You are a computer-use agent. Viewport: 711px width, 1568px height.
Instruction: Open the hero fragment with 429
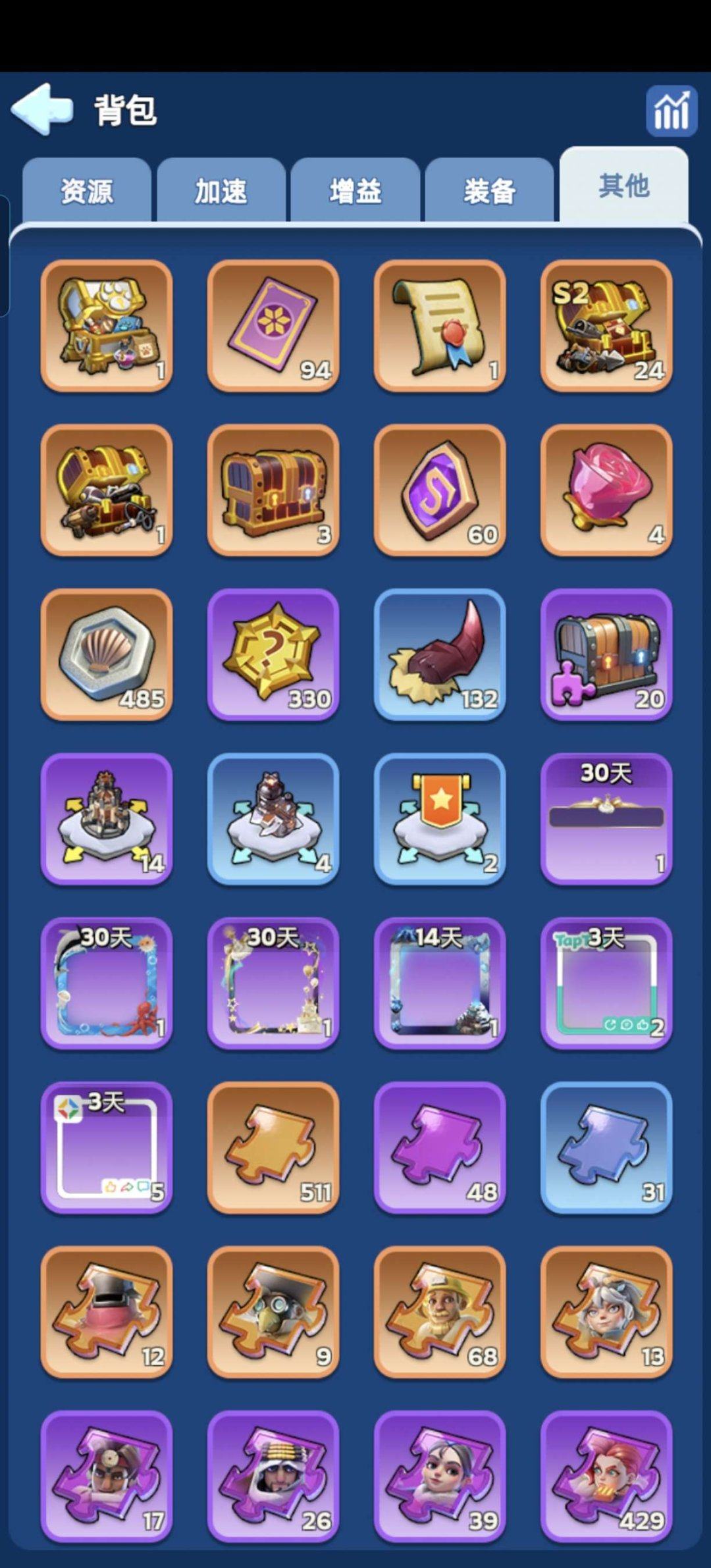606,1476
